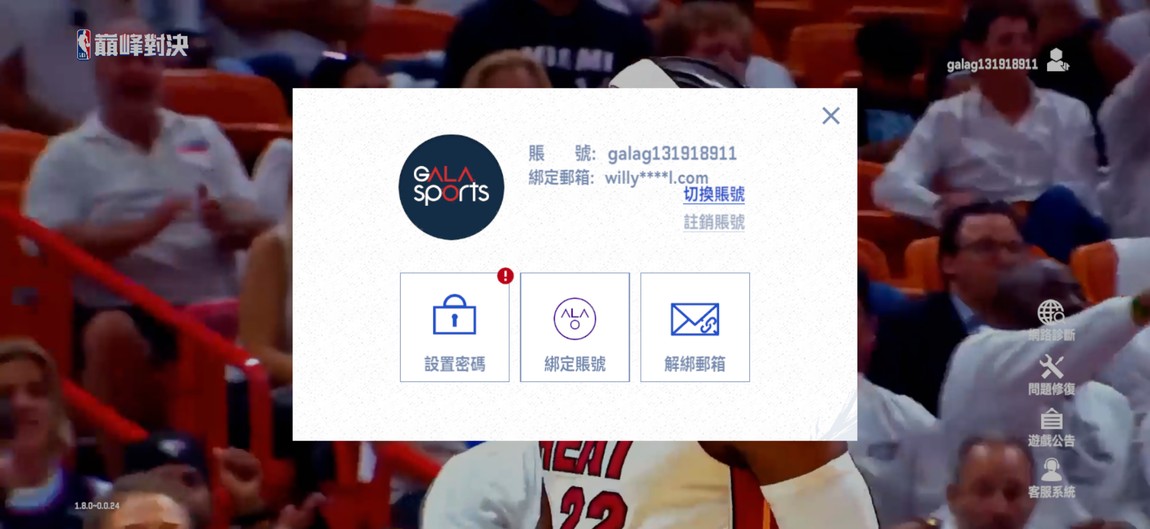Open 設置密碼 to set a password
Screen dimensions: 1150x529
tap(455, 327)
